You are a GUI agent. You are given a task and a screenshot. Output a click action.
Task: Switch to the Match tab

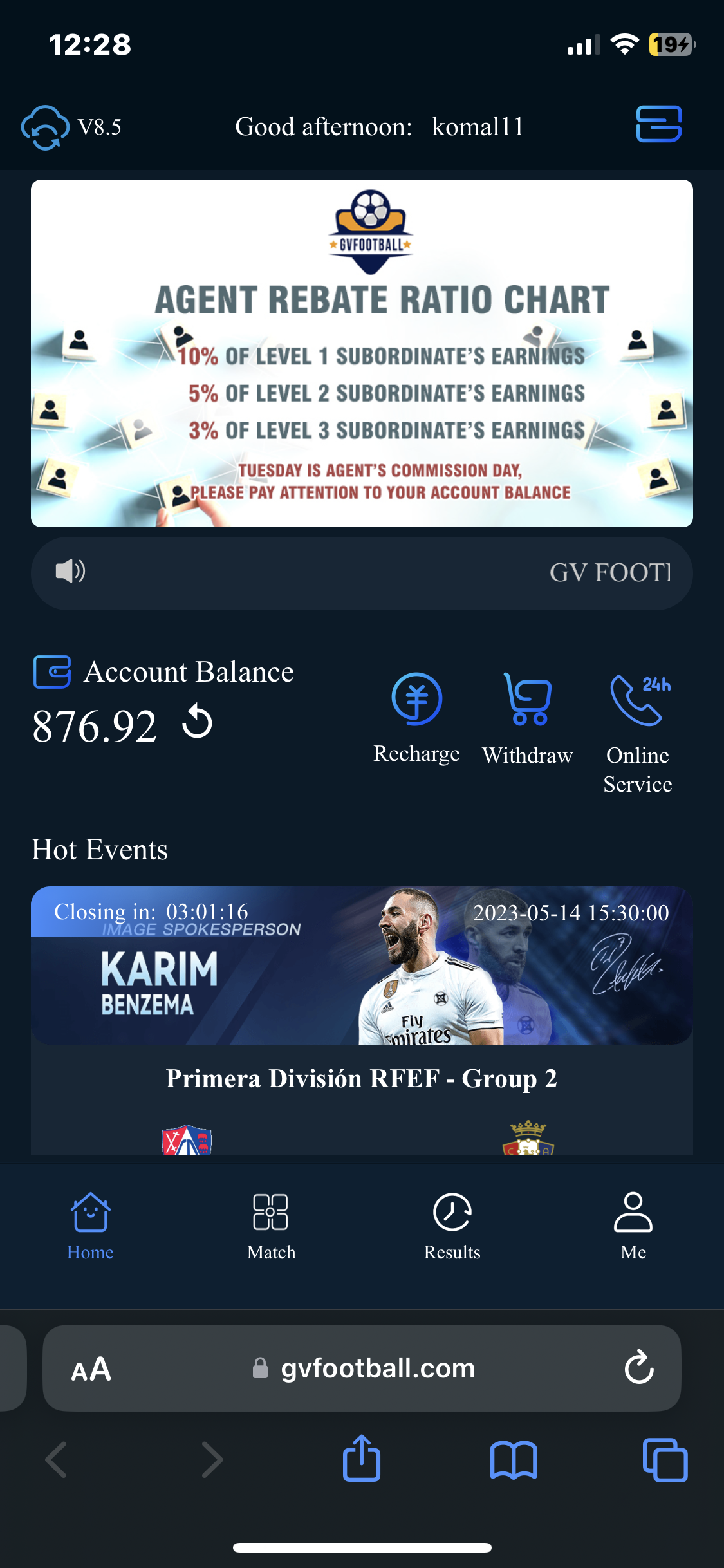271,1226
